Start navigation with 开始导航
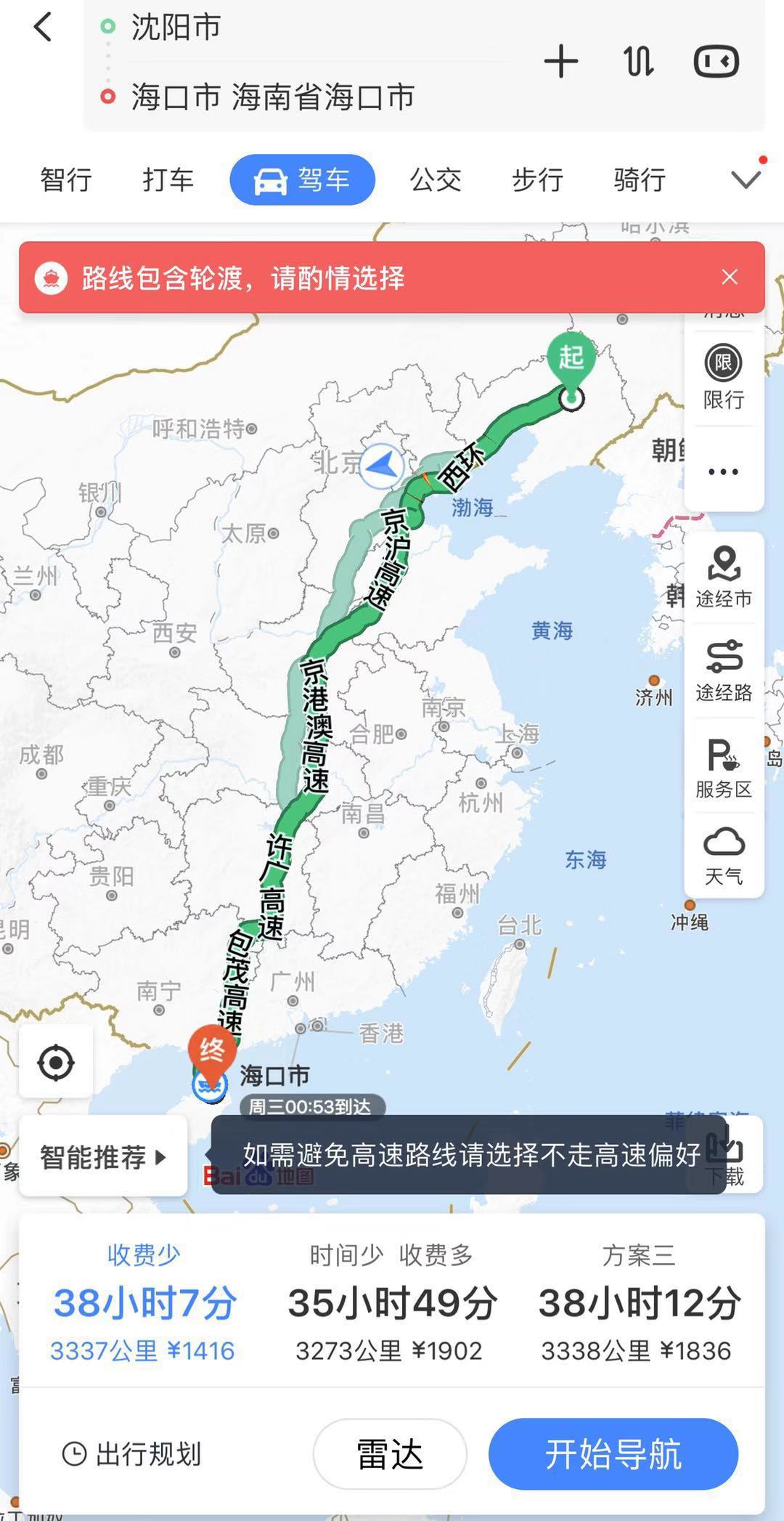Image resolution: width=784 pixels, height=1521 pixels. [x=613, y=1453]
